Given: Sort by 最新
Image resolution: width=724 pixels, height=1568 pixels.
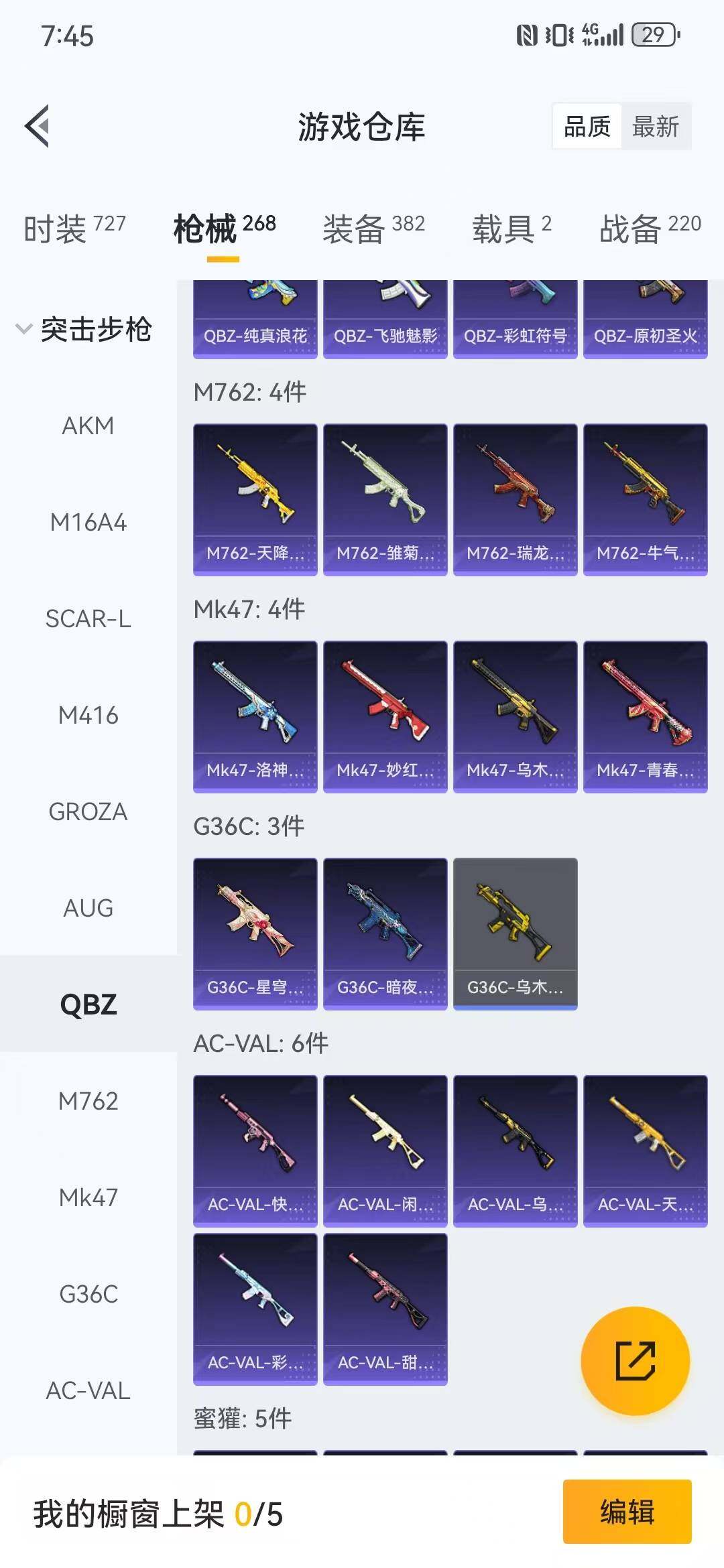Looking at the screenshot, I should 655,126.
